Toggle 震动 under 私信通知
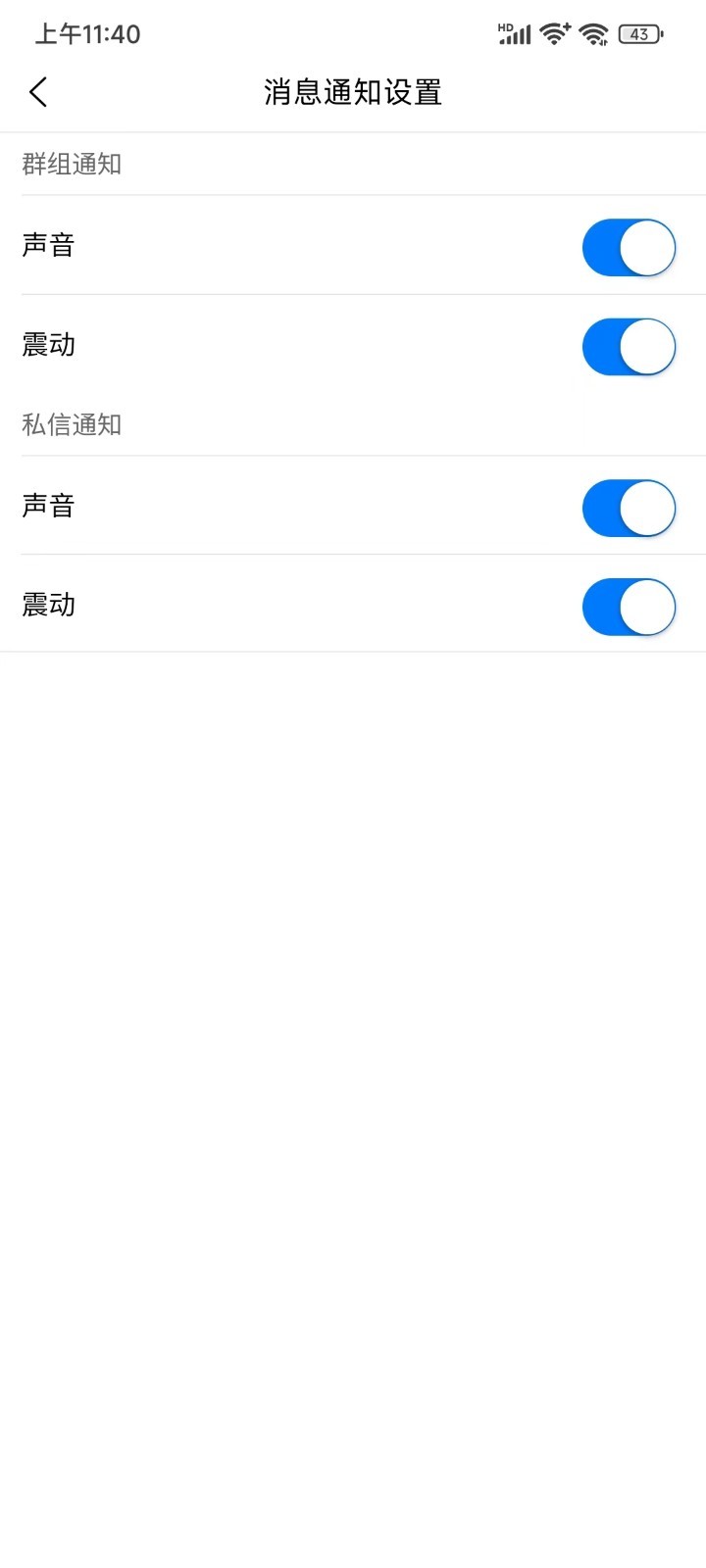 coord(629,607)
